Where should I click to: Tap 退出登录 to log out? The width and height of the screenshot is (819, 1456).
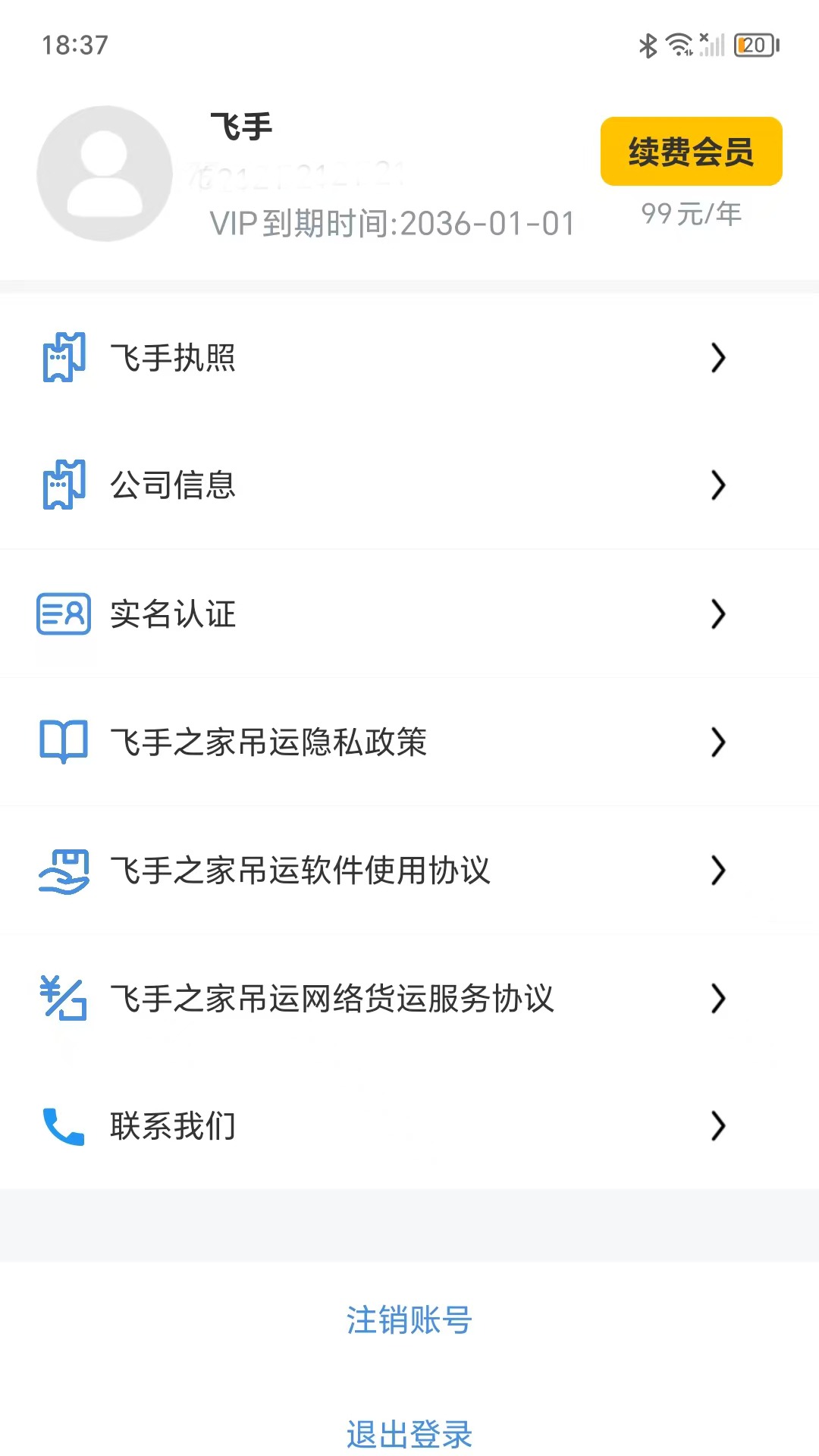coord(409,1432)
